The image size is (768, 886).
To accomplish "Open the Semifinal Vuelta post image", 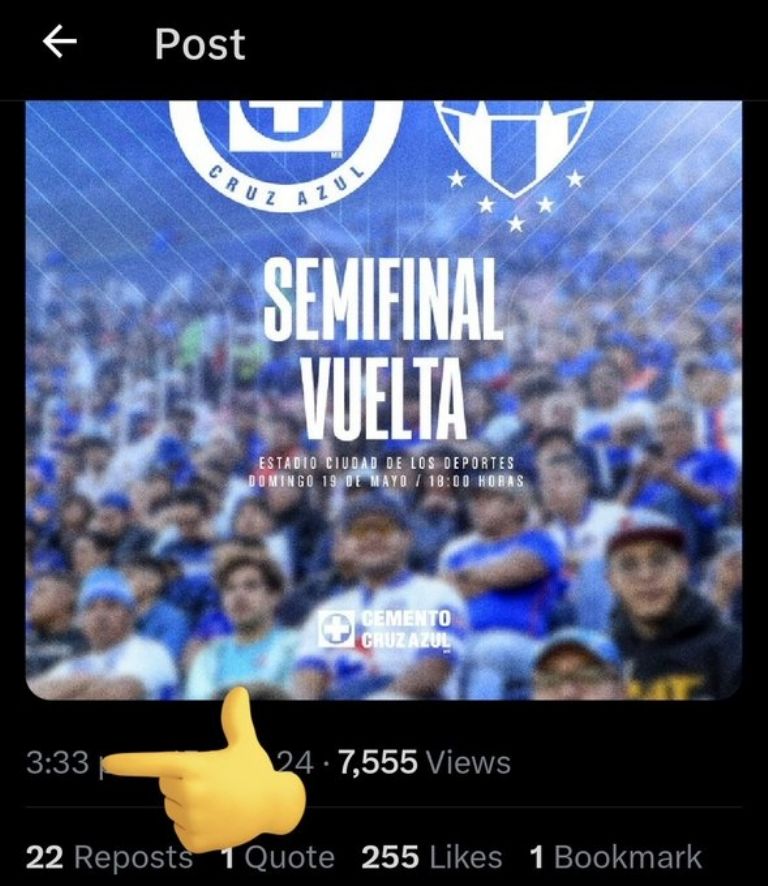I will tap(383, 400).
